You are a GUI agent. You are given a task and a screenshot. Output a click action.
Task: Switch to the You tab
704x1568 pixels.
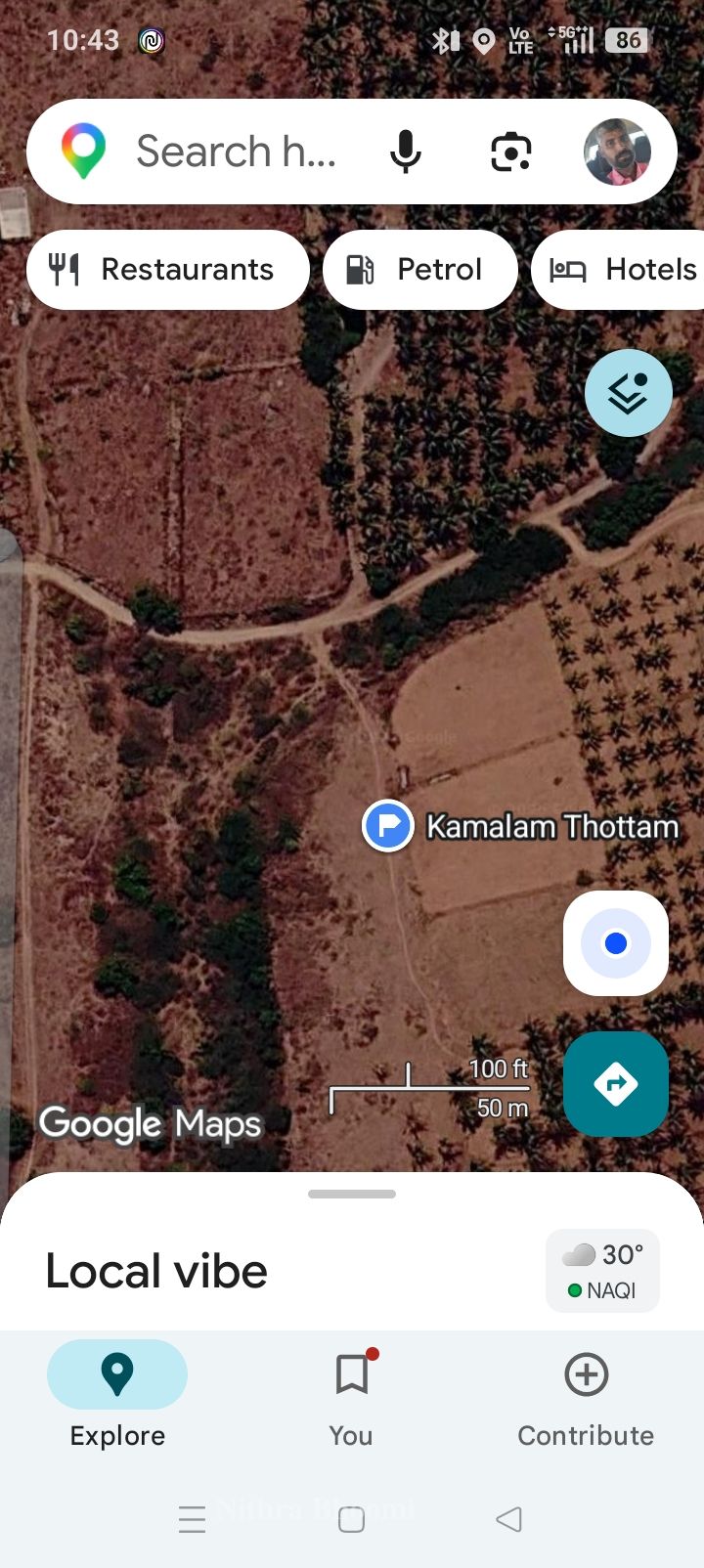click(x=351, y=1396)
